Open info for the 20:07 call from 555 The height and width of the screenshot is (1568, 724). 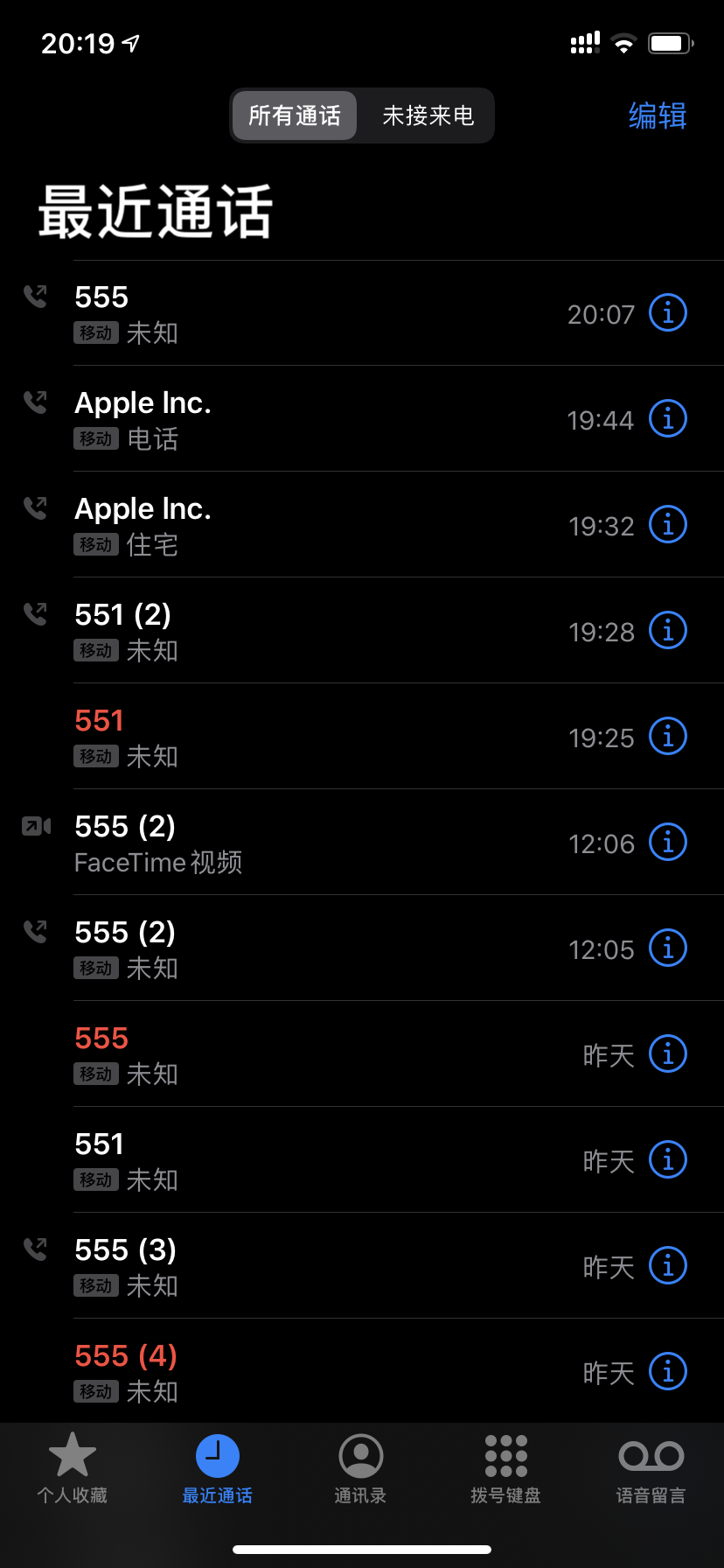[667, 312]
